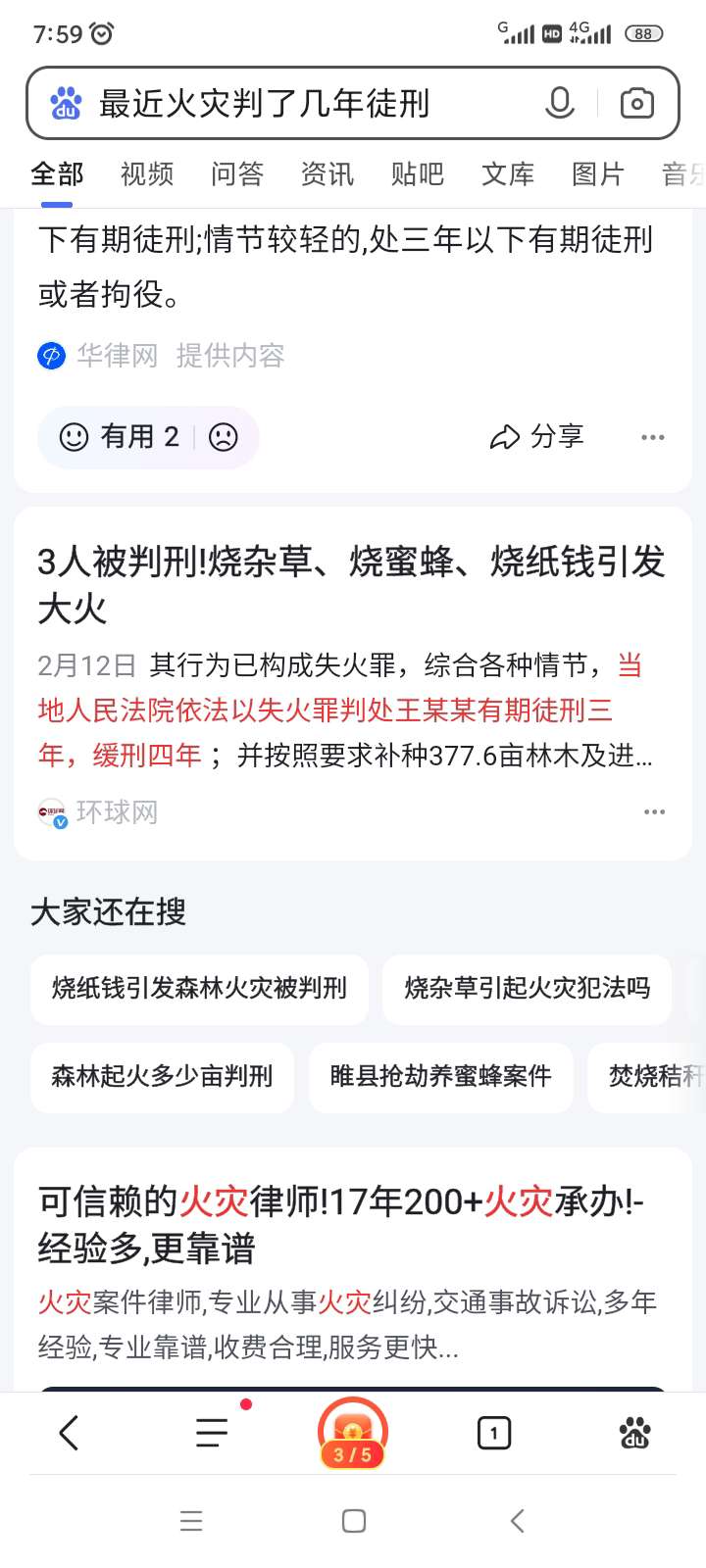Search 森林起火多少亩判刑
The height and width of the screenshot is (1568, 706).
tap(162, 1077)
